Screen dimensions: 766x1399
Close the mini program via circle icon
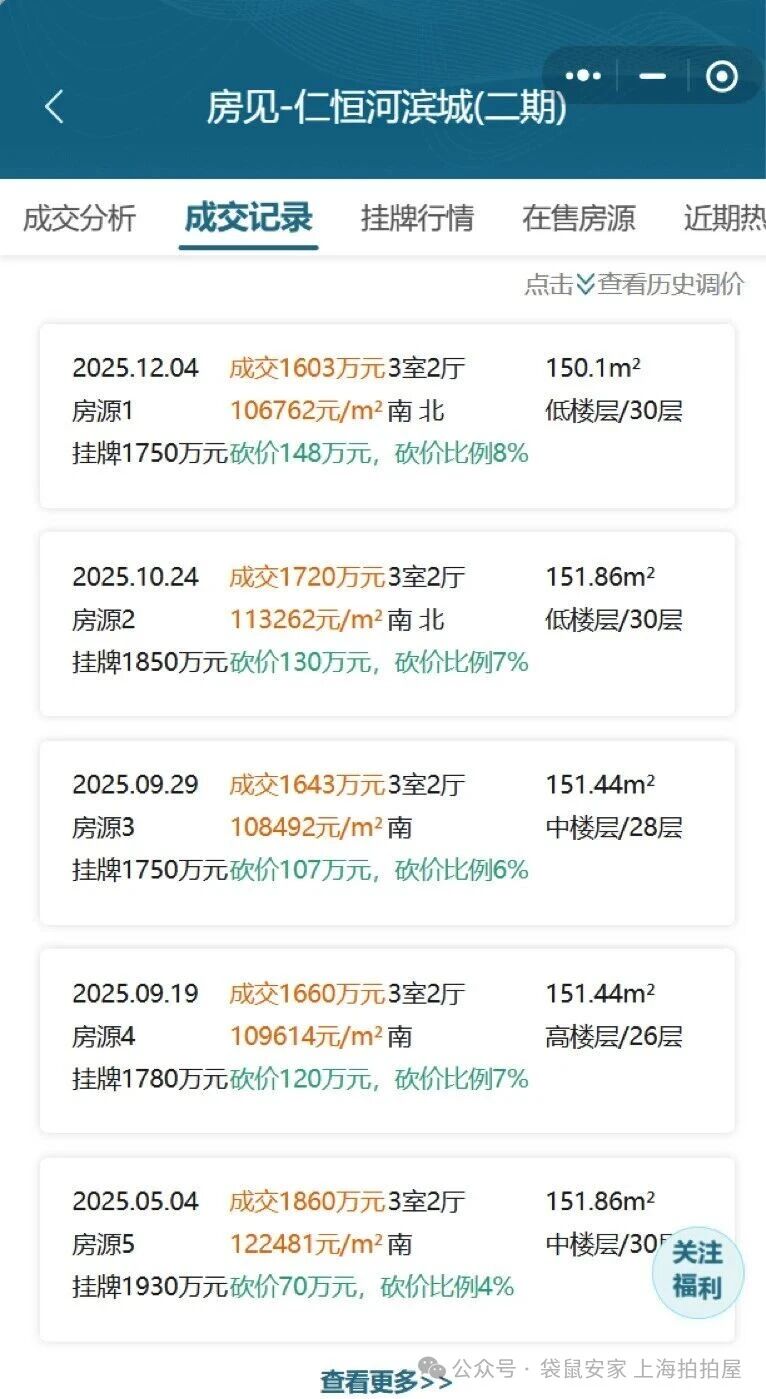click(721, 76)
